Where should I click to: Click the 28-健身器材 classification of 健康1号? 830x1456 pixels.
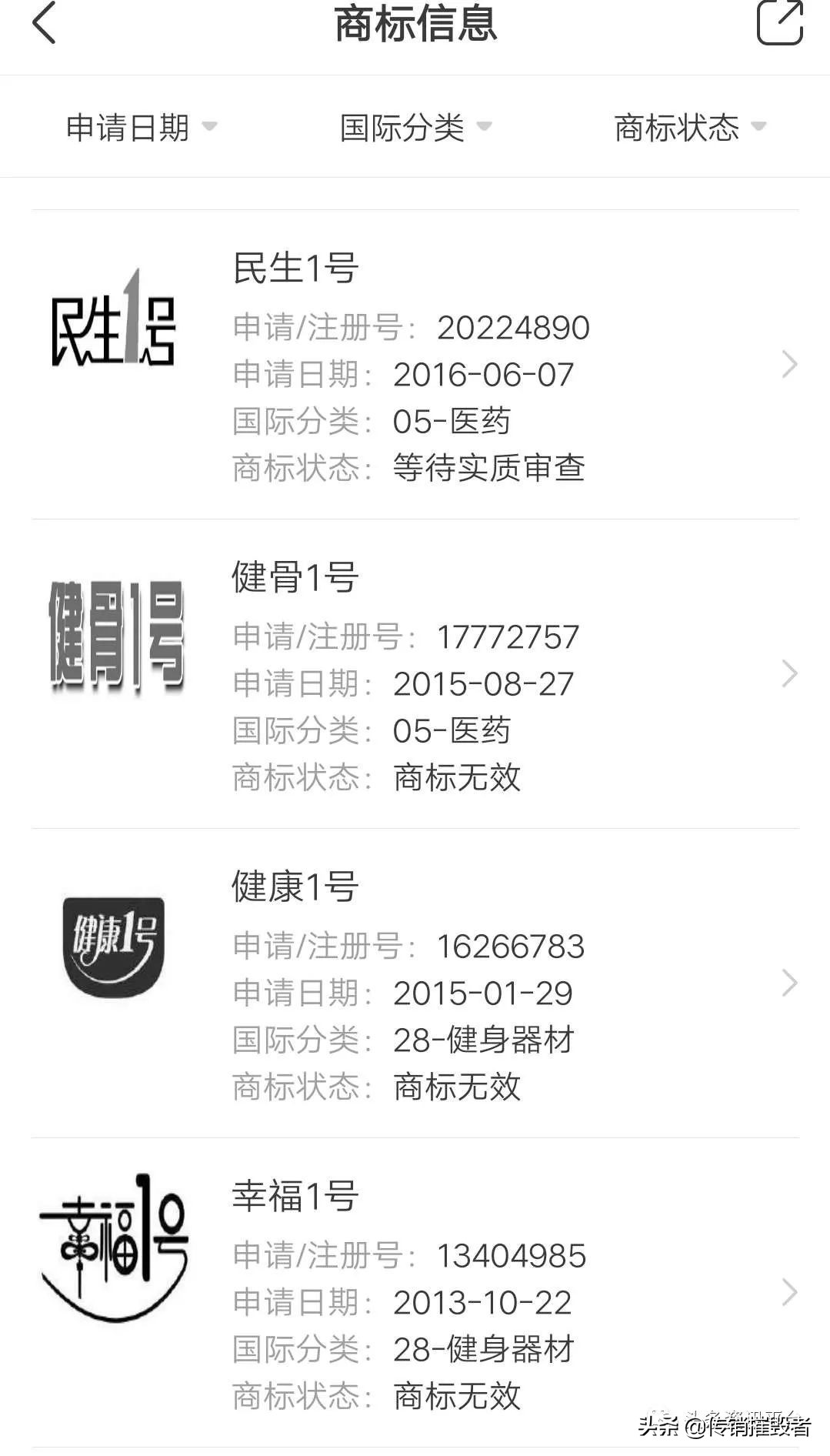tap(482, 1040)
